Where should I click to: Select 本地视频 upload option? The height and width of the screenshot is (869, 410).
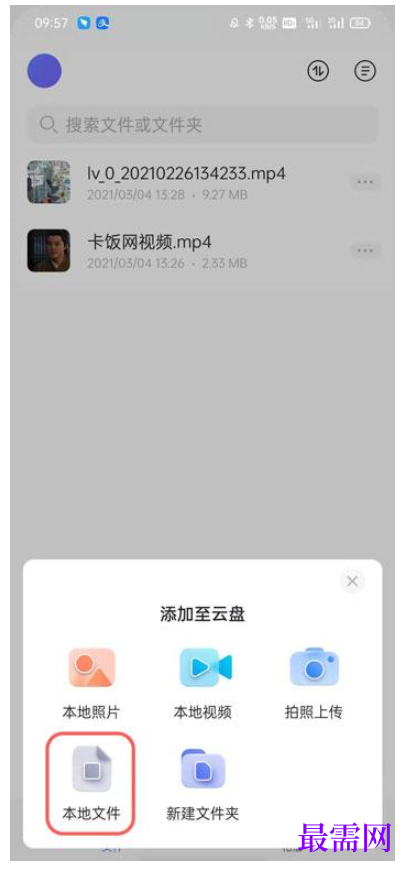point(203,684)
